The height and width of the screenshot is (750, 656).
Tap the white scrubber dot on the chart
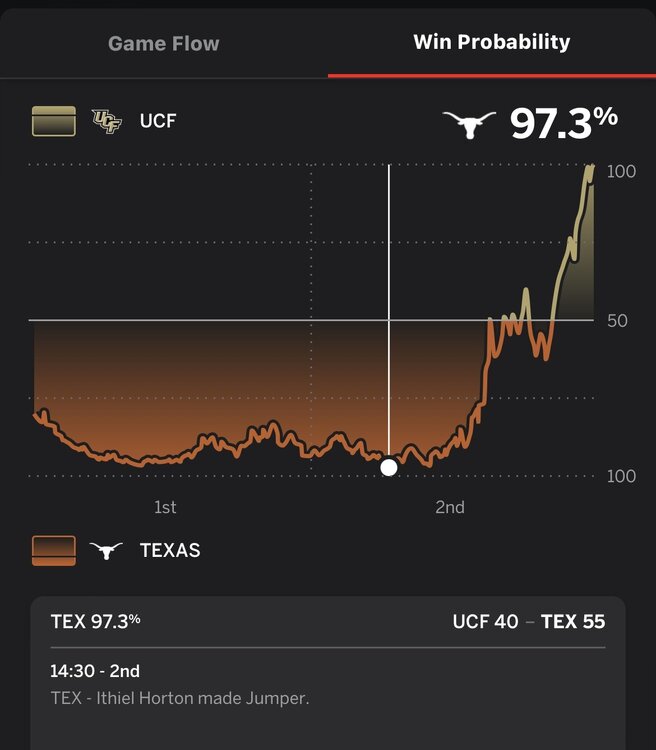click(x=389, y=467)
